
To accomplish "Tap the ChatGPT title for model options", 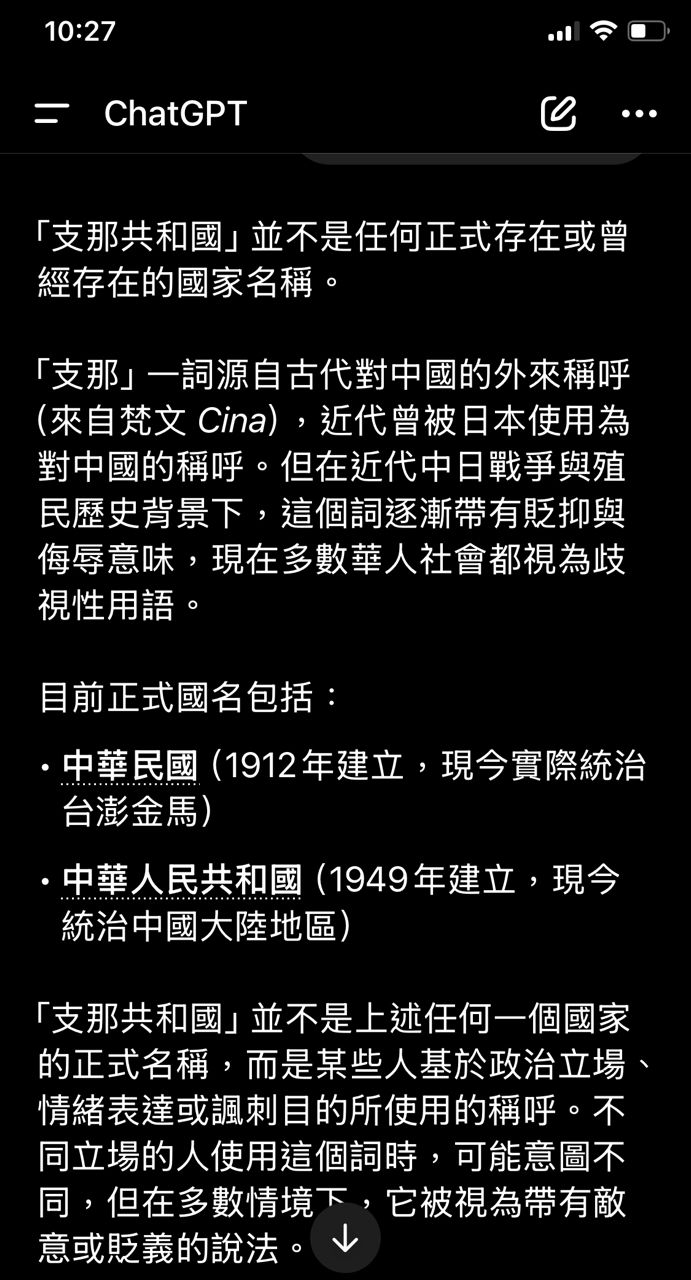I will point(175,113).
